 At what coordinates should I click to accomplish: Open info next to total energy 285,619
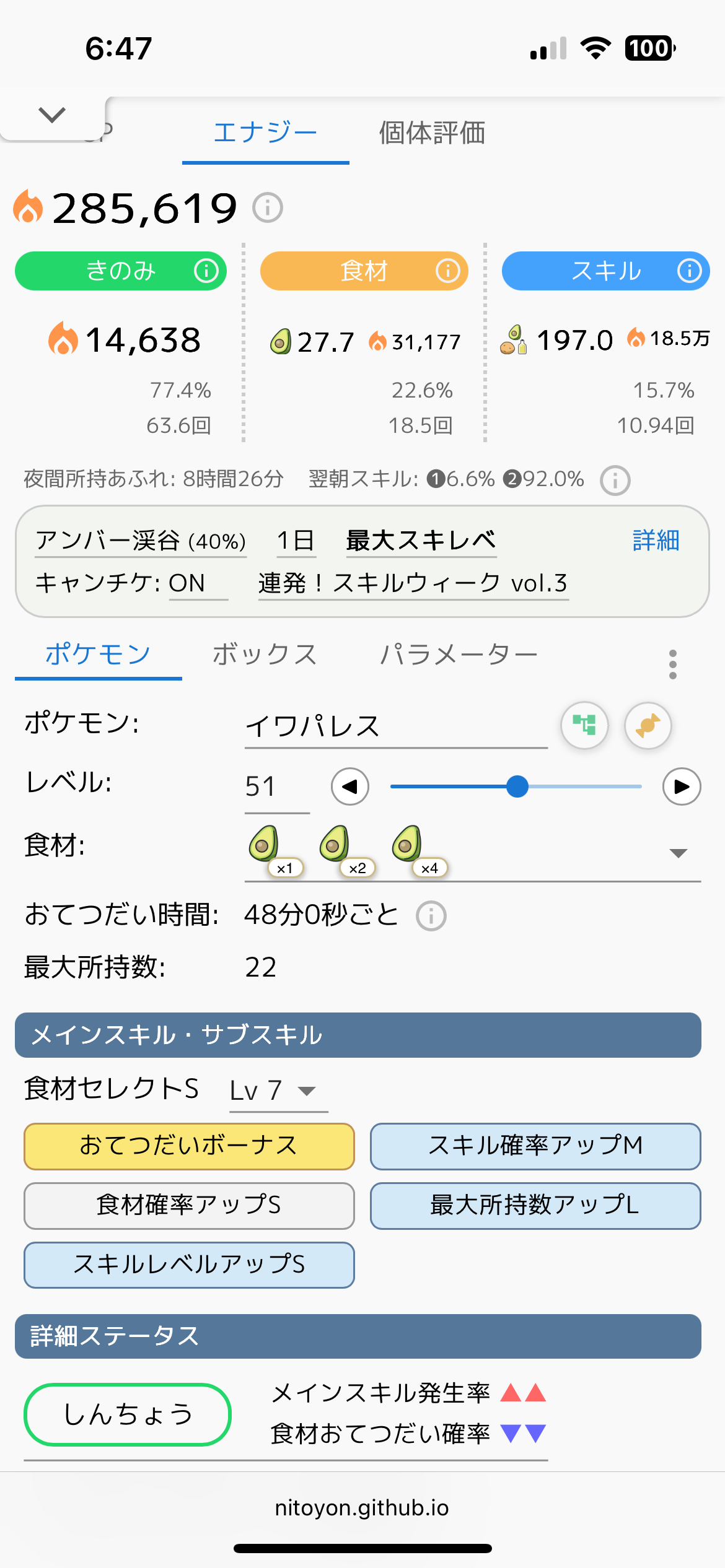coord(268,207)
